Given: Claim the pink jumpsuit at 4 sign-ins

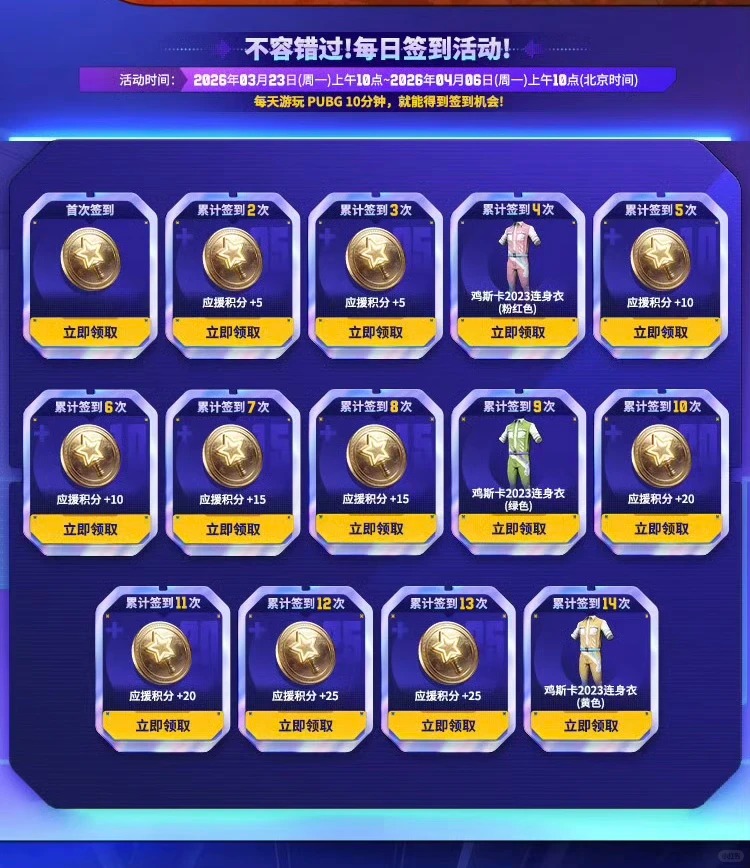Looking at the screenshot, I should pyautogui.click(x=518, y=332).
